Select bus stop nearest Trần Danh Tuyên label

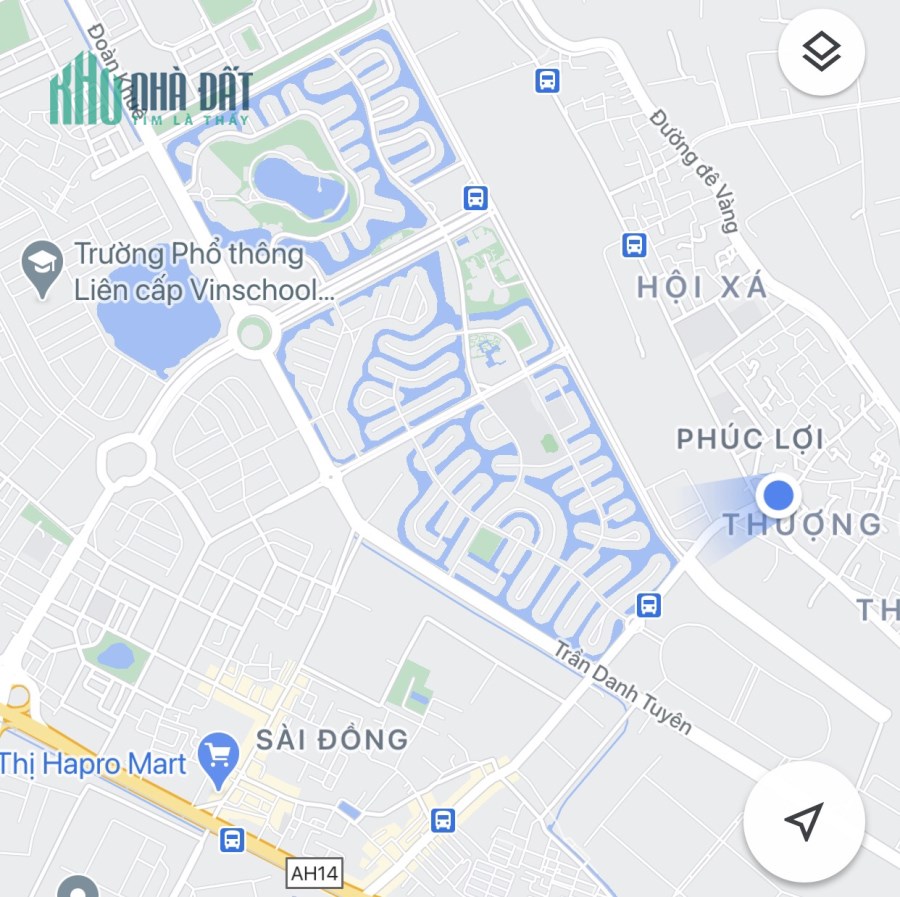649,605
